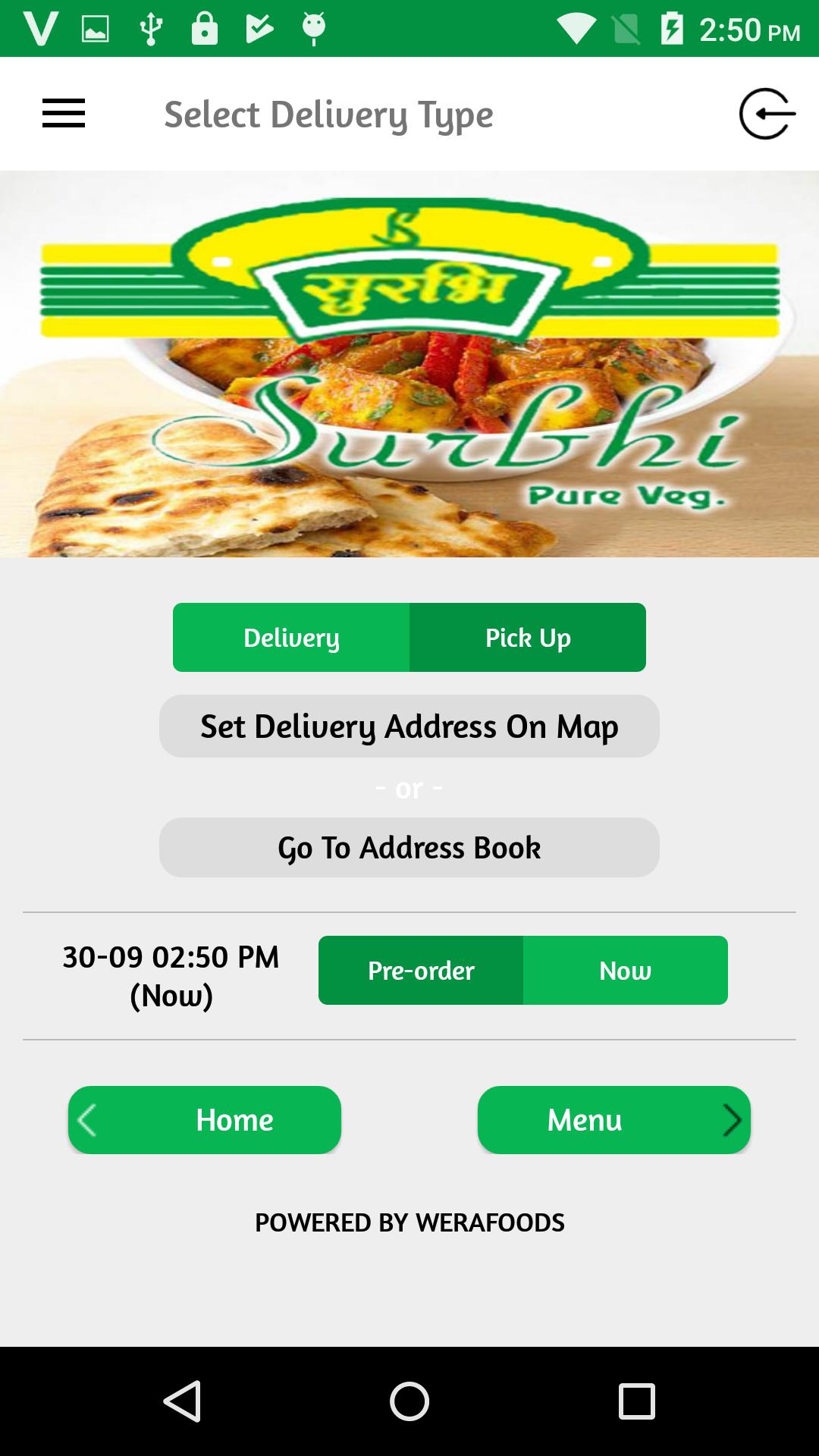Select the Now order option
The width and height of the screenshot is (819, 1456).
tap(626, 971)
